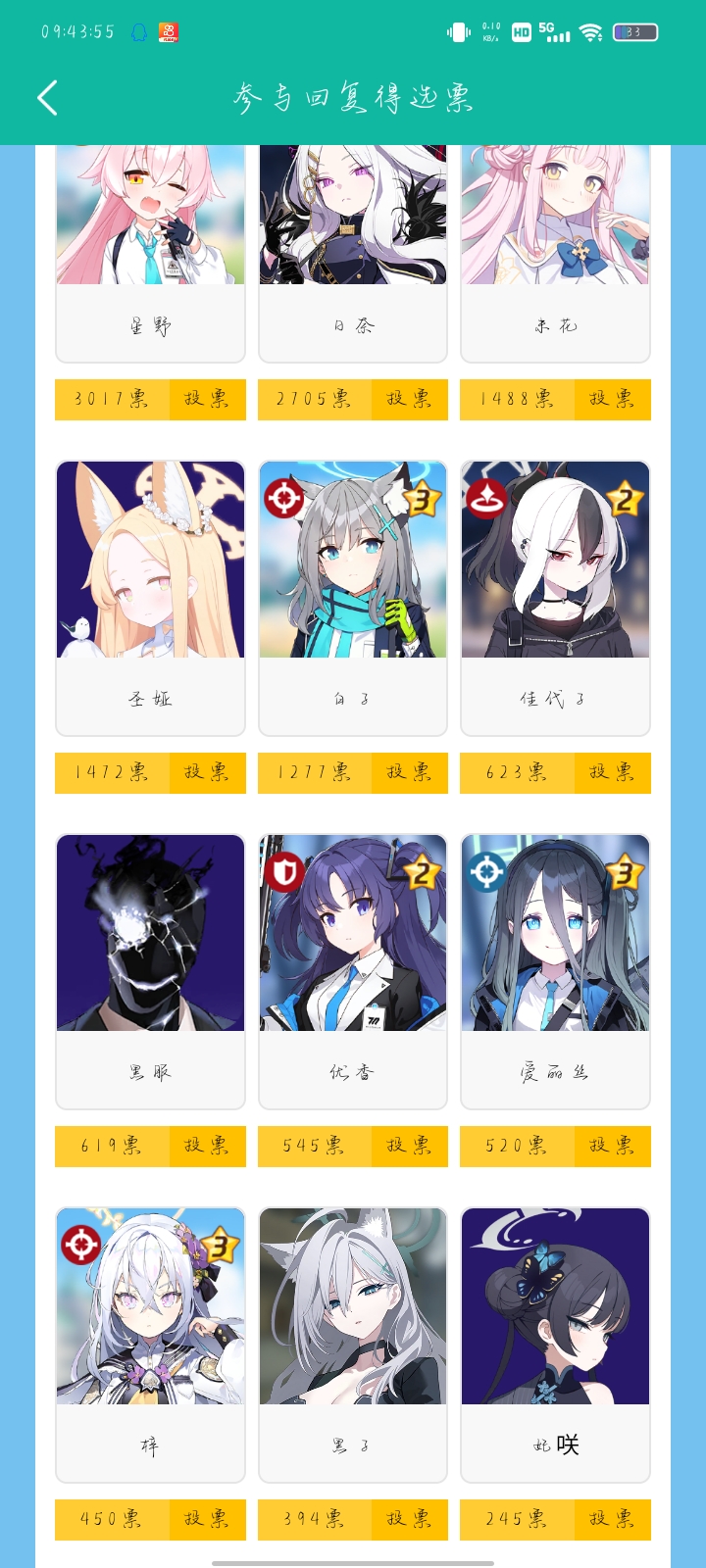Screen dimensions: 706x1568
Task: Open the 黑服 character card
Action: coord(150,970)
